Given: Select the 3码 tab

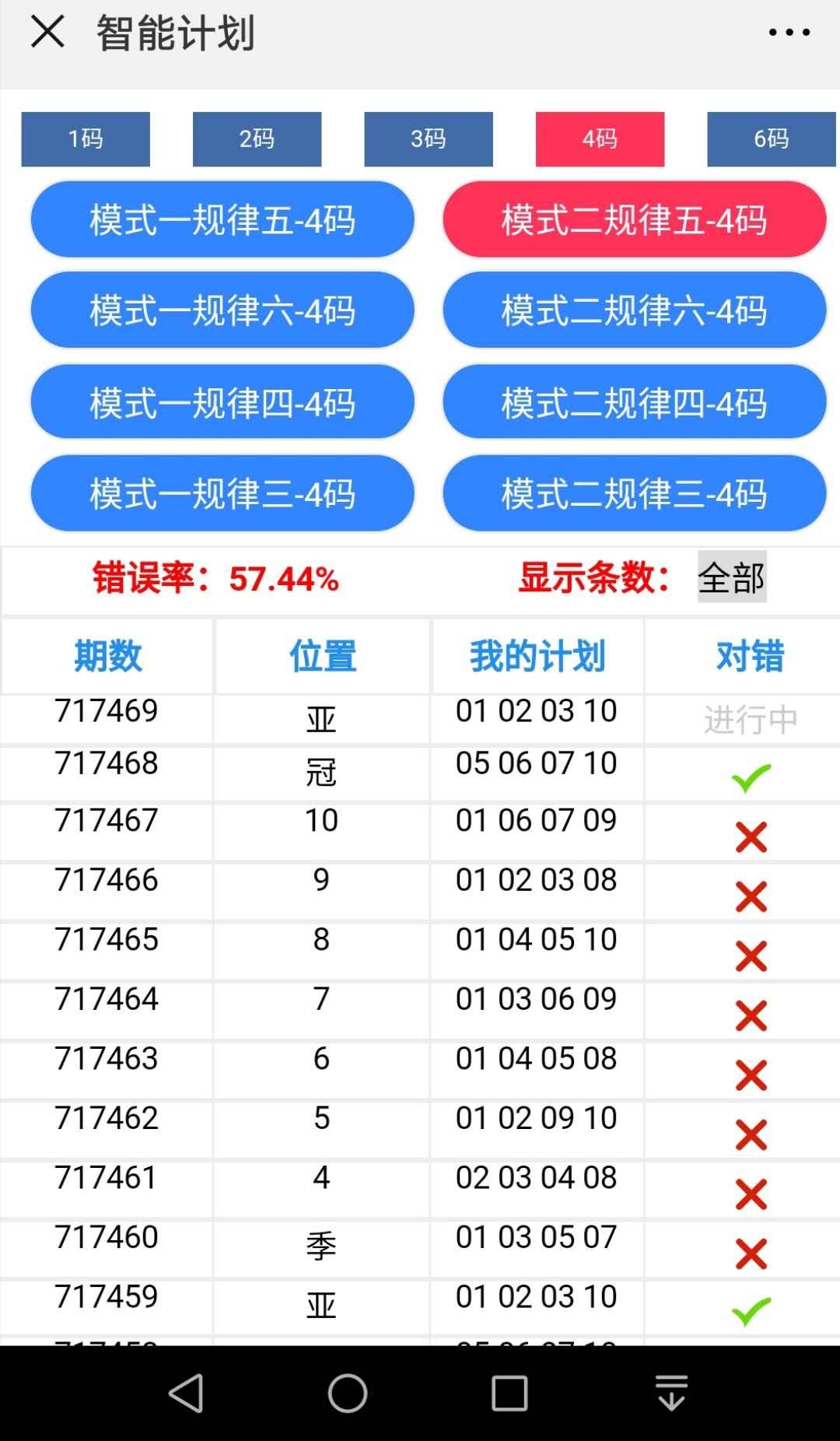Looking at the screenshot, I should click(429, 139).
